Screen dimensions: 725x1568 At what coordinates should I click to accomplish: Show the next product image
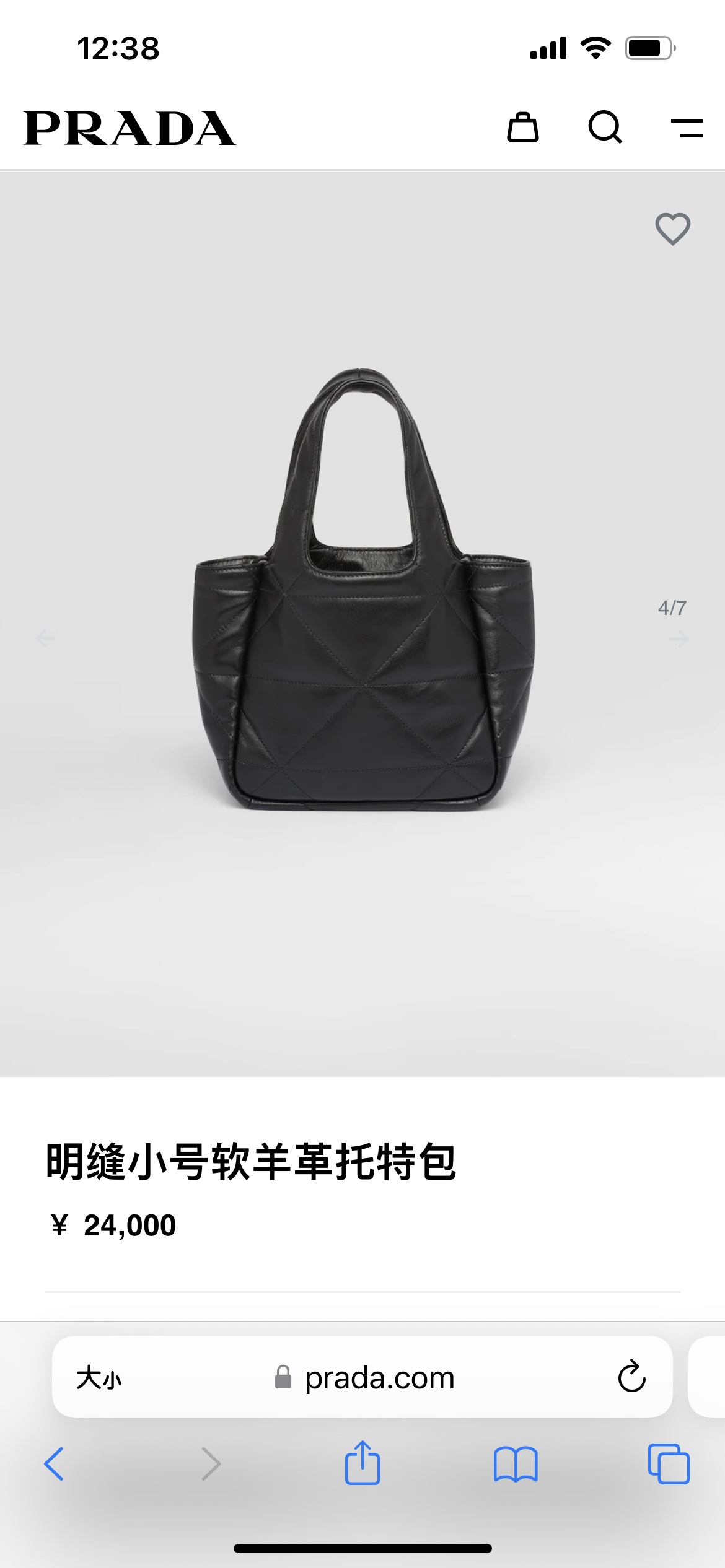pyautogui.click(x=679, y=638)
